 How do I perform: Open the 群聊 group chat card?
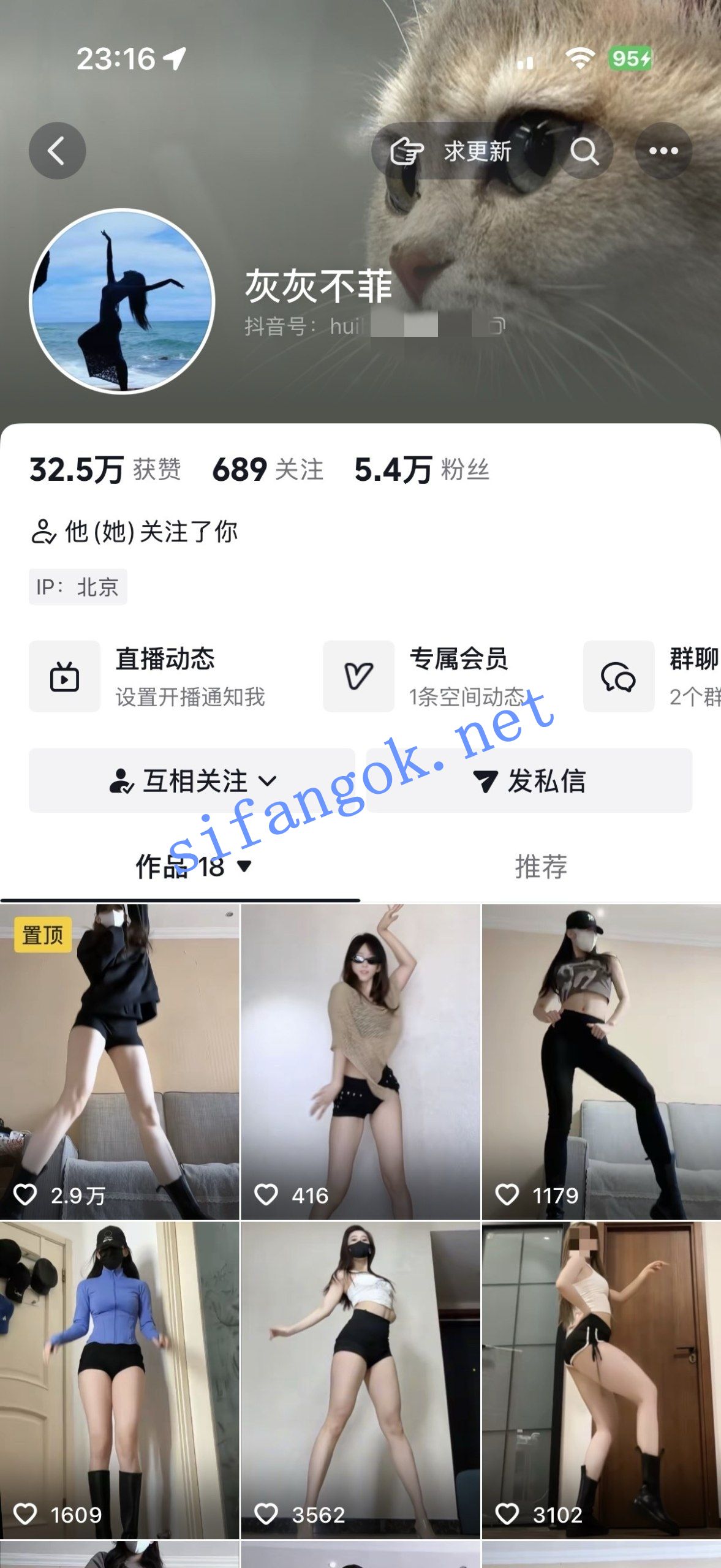pos(652,676)
